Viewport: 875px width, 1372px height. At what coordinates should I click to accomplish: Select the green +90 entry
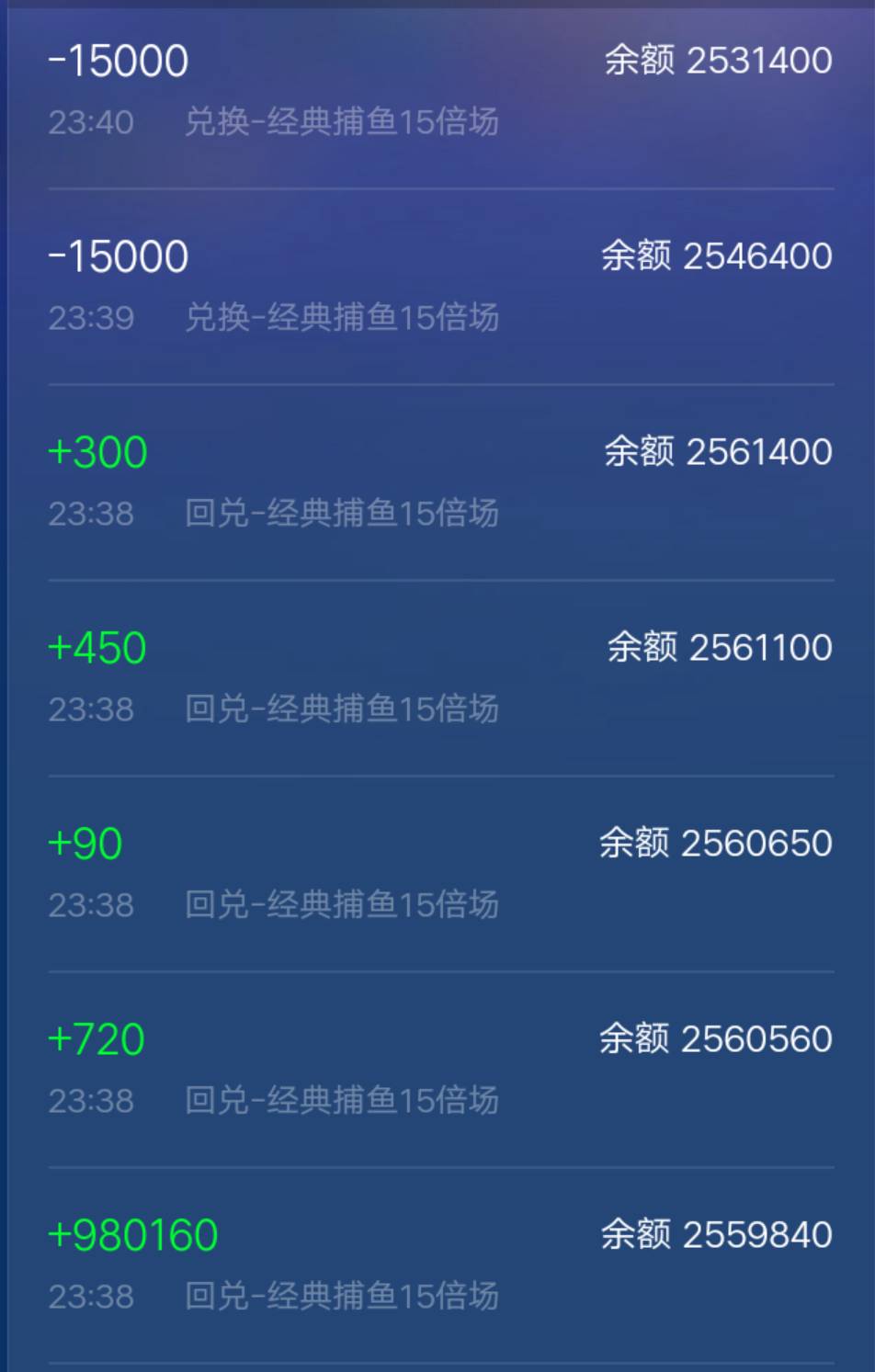point(83,843)
